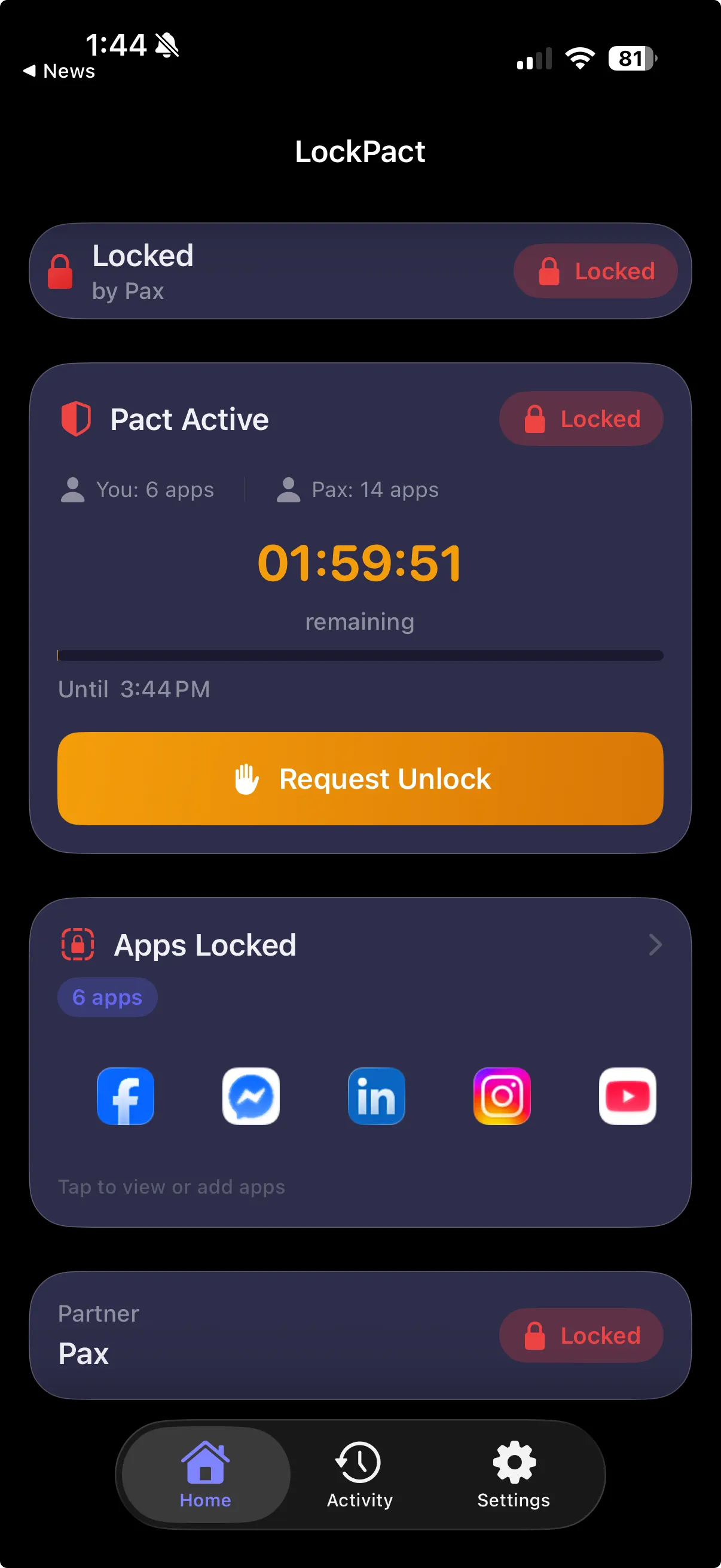Viewport: 721px width, 1568px height.
Task: Toggle the Locked badge on Pact Active card
Action: point(581,418)
